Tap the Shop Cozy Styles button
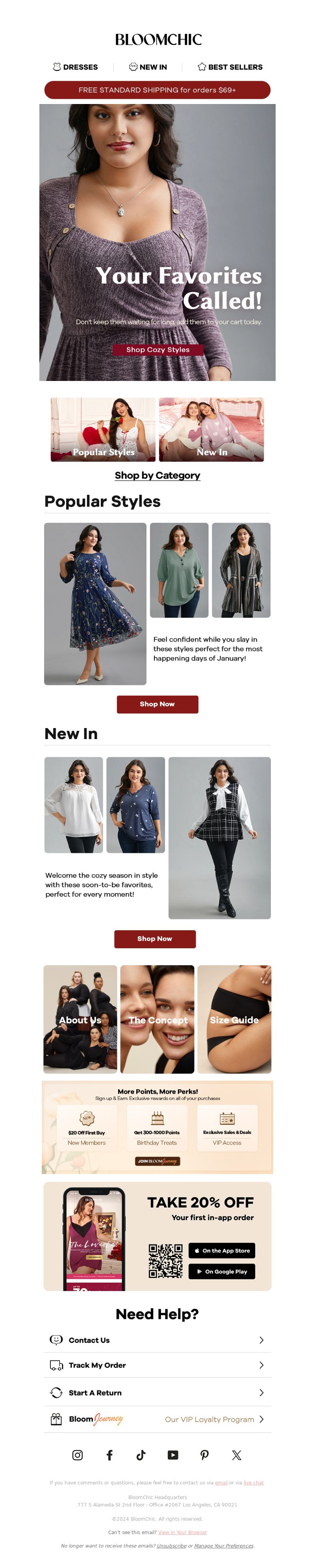The image size is (315, 1568). [157, 349]
